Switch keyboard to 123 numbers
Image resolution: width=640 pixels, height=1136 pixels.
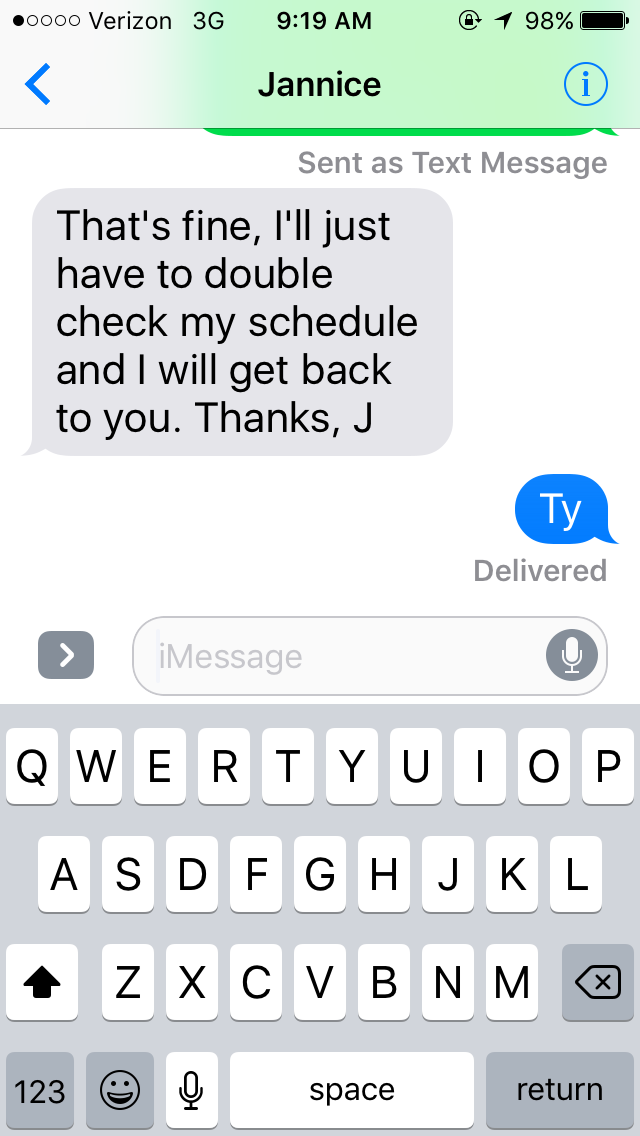coord(40,1090)
